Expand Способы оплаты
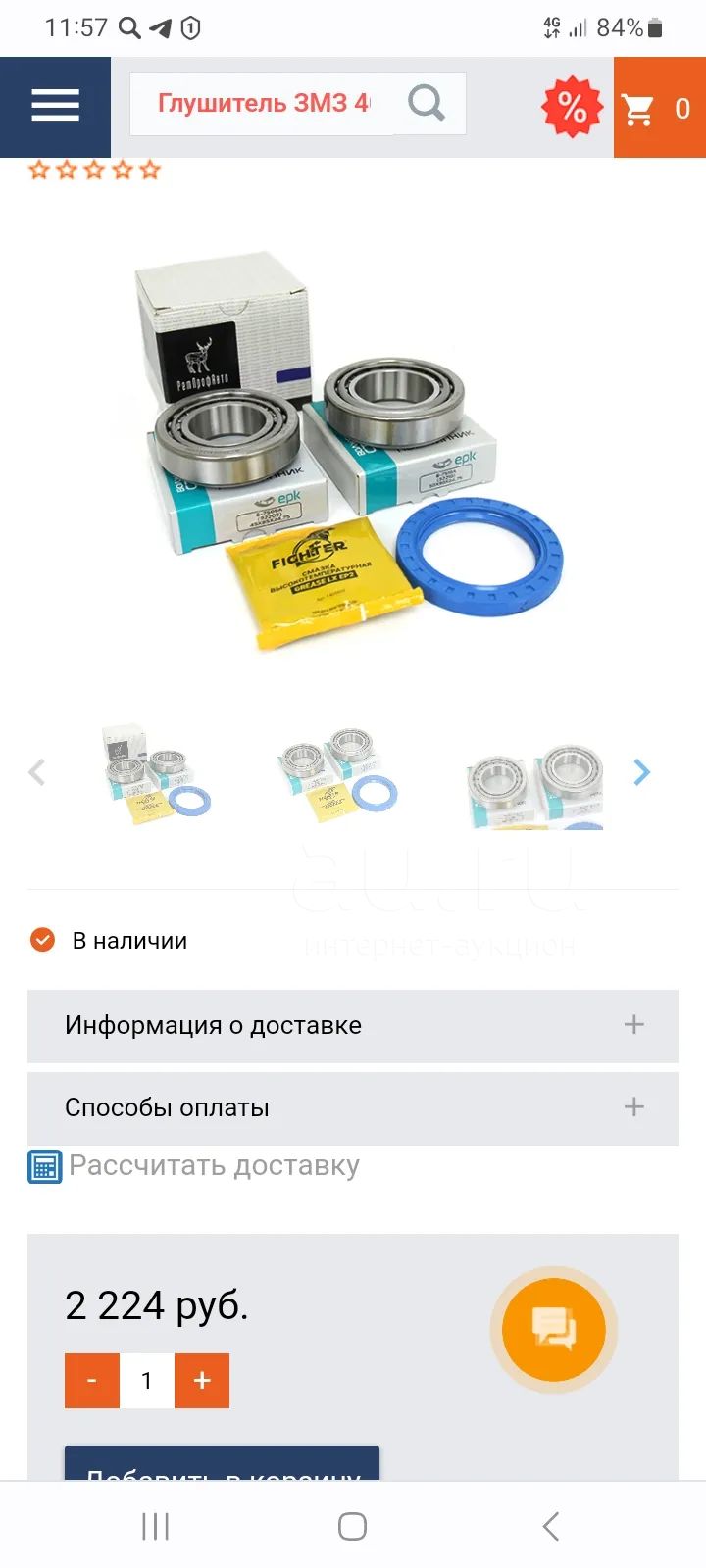 [x=353, y=1108]
